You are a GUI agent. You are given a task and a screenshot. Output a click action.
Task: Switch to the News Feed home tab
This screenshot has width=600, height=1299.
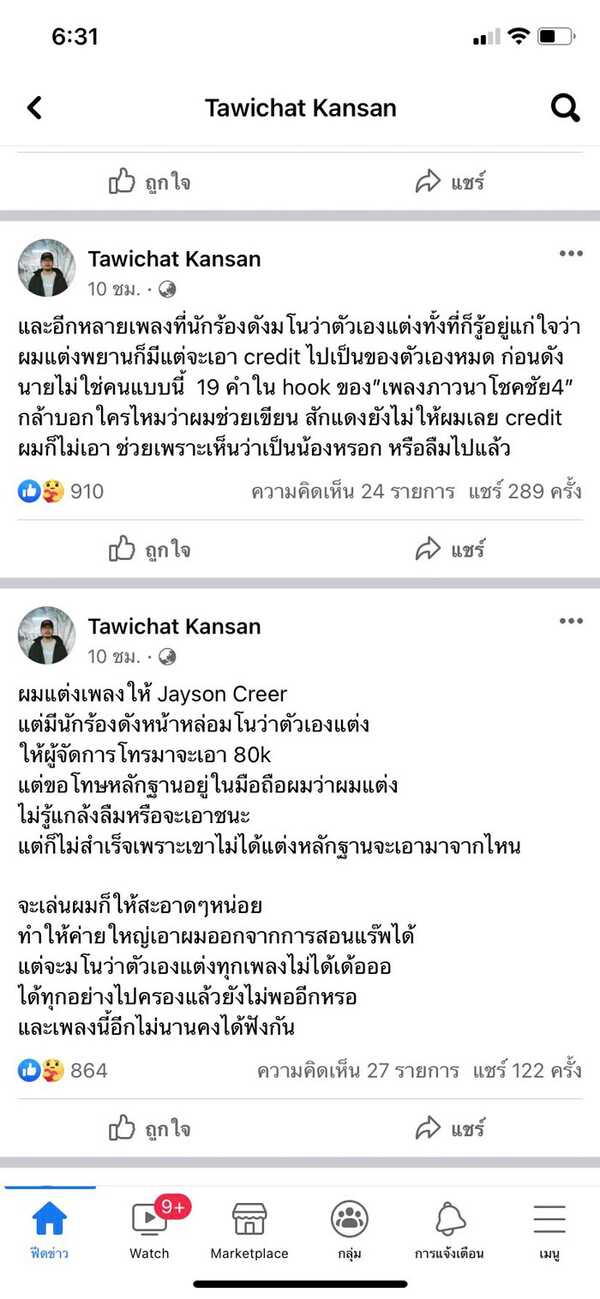(49, 1230)
